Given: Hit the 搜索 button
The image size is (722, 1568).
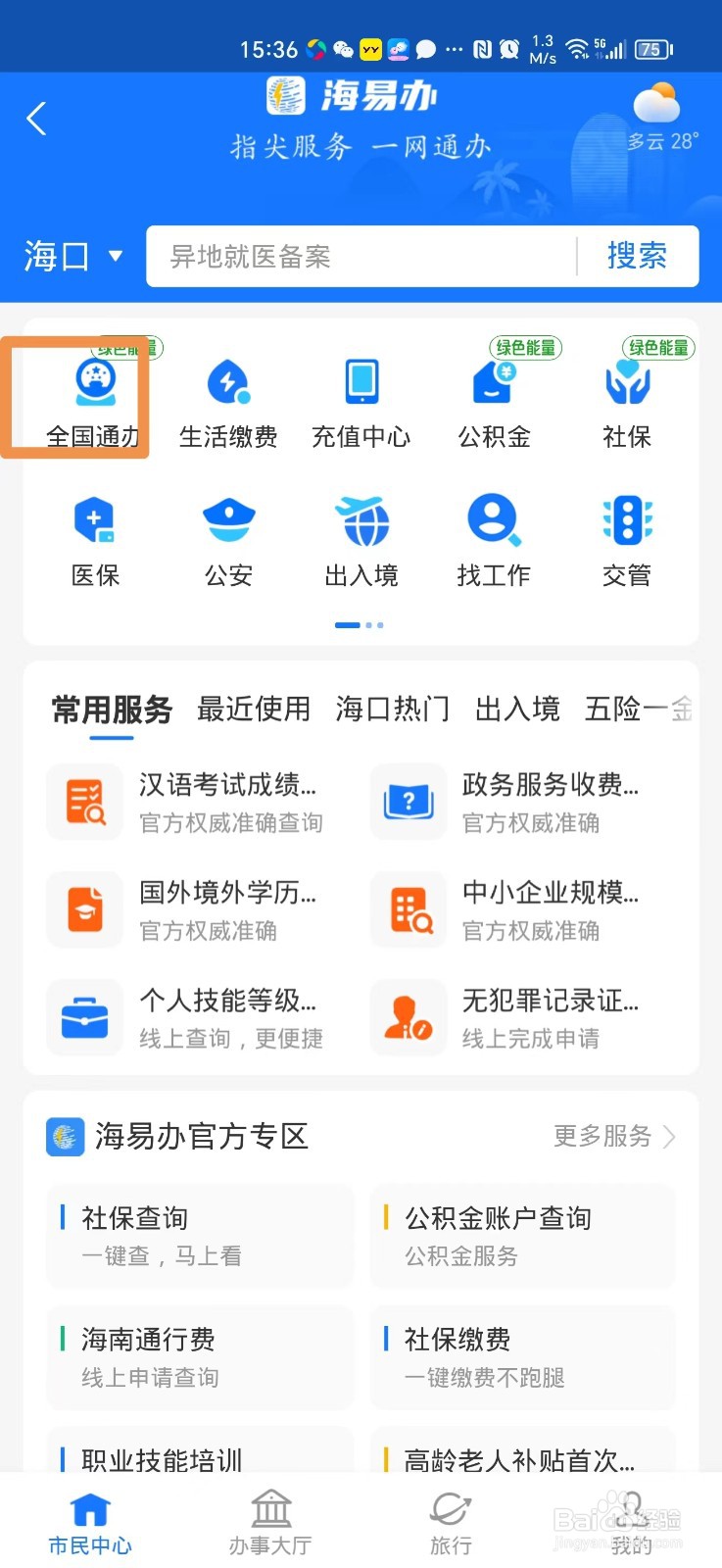Looking at the screenshot, I should tap(638, 256).
